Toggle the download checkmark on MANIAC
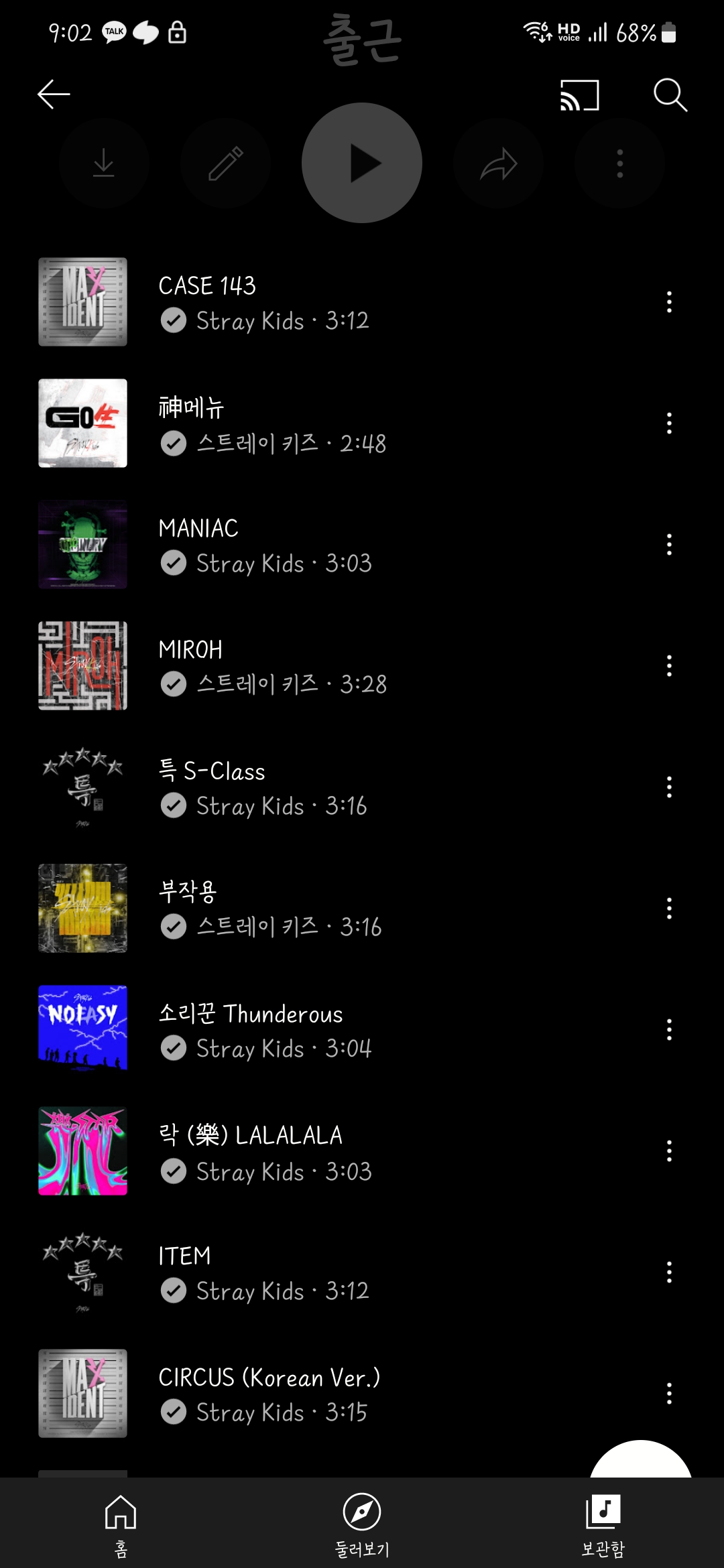This screenshot has height=1568, width=724. 174,564
